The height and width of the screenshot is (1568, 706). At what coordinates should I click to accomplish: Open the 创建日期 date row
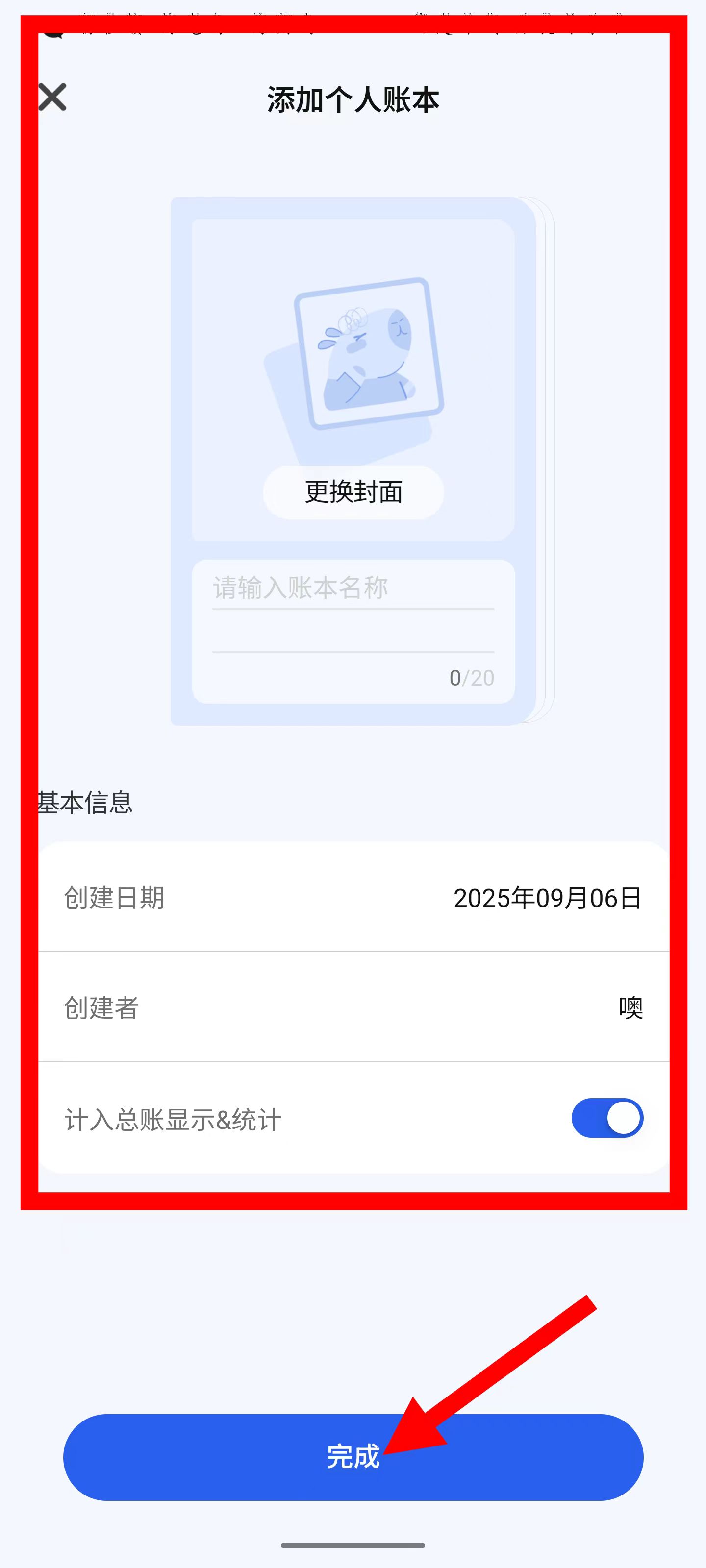tap(353, 898)
